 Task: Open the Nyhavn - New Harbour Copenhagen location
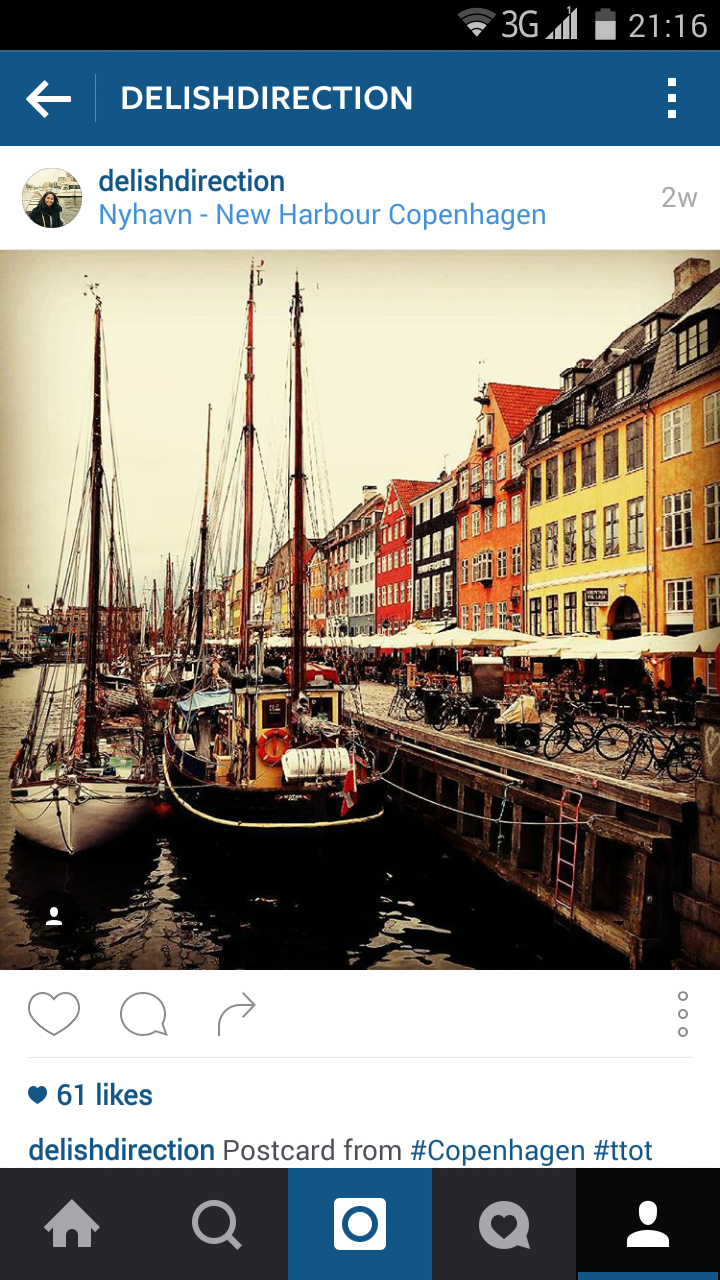click(322, 215)
